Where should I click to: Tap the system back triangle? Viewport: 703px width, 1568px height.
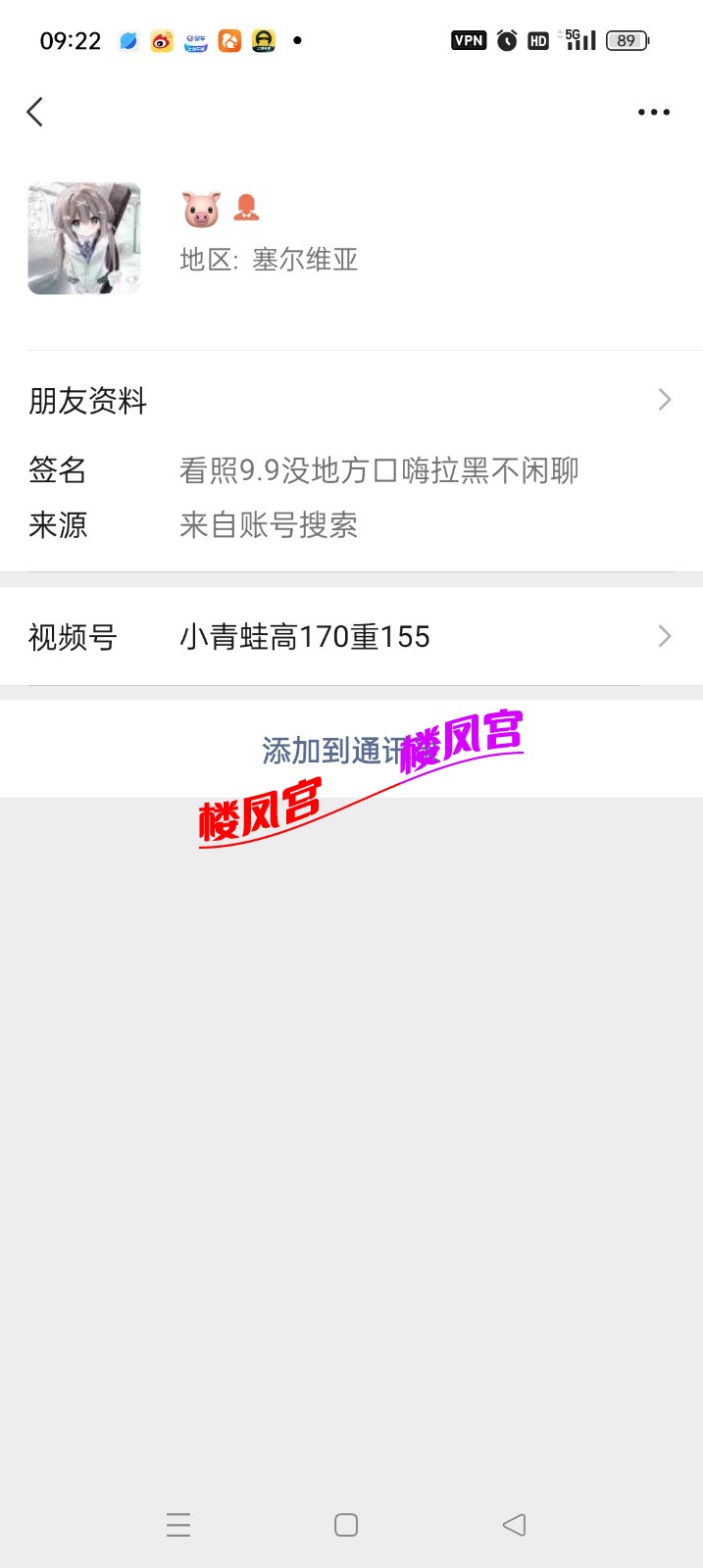coord(515,1525)
